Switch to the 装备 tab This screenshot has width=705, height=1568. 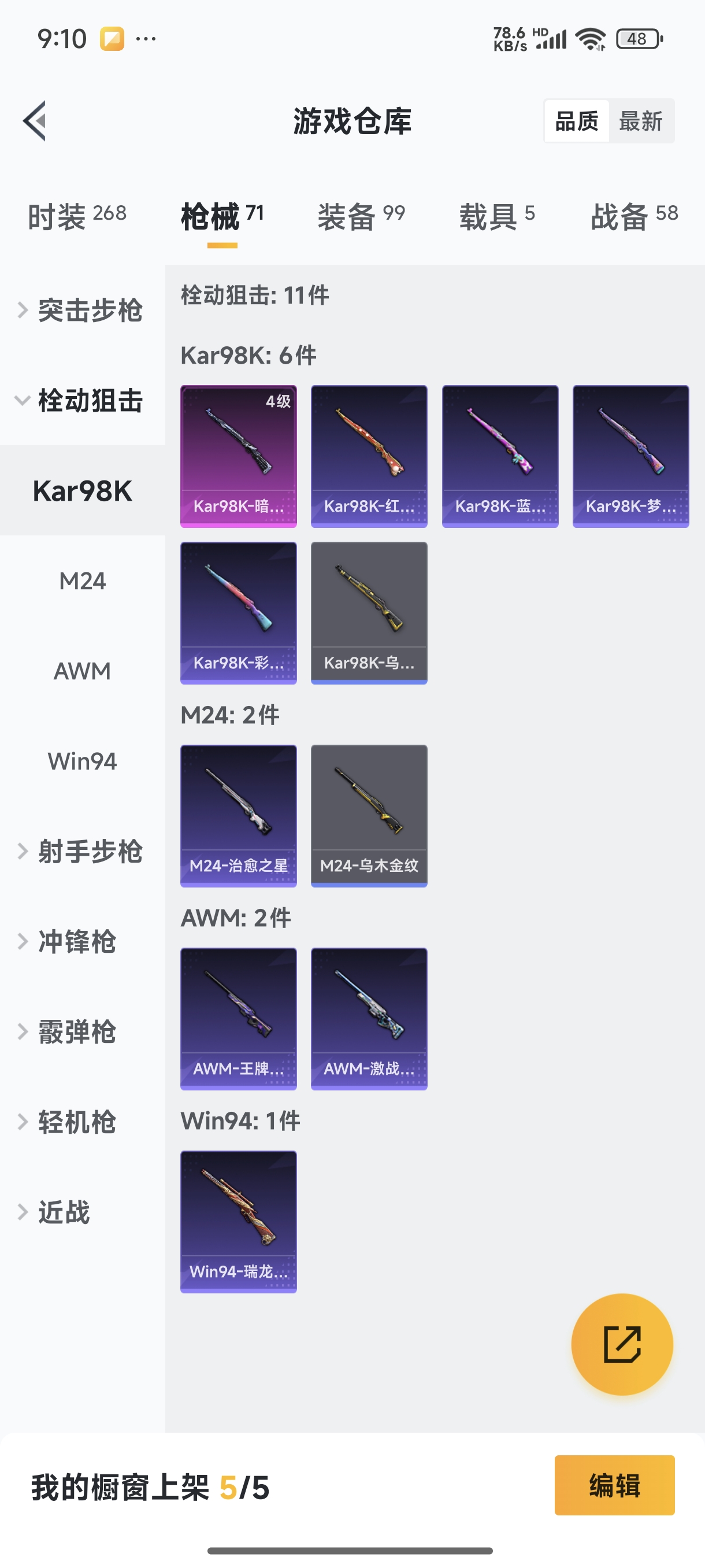point(361,216)
